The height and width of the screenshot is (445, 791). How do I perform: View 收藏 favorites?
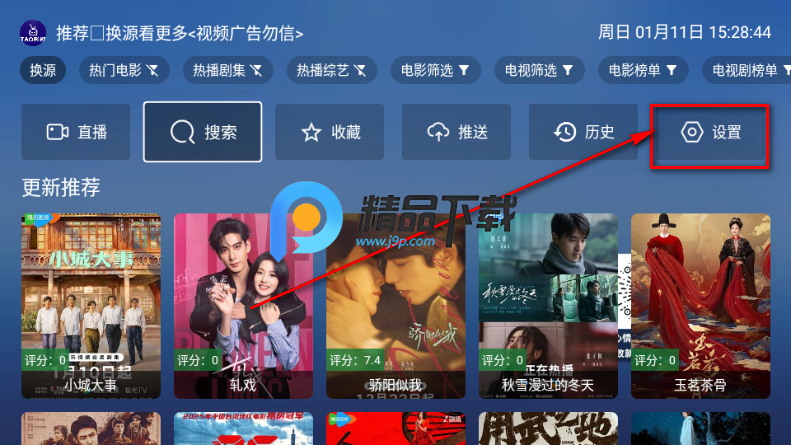(x=331, y=132)
